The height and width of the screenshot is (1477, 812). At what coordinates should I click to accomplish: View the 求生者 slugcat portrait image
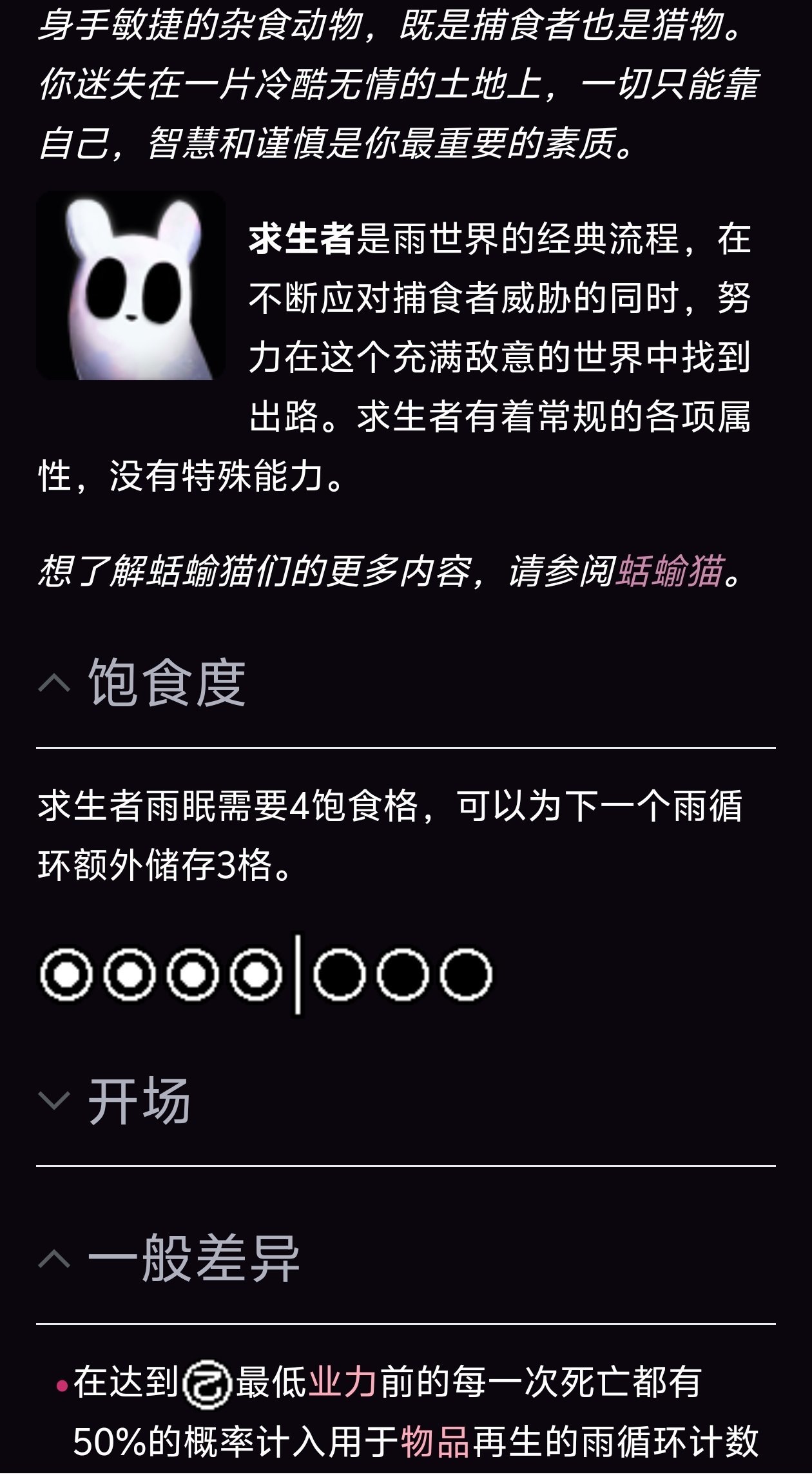(131, 285)
